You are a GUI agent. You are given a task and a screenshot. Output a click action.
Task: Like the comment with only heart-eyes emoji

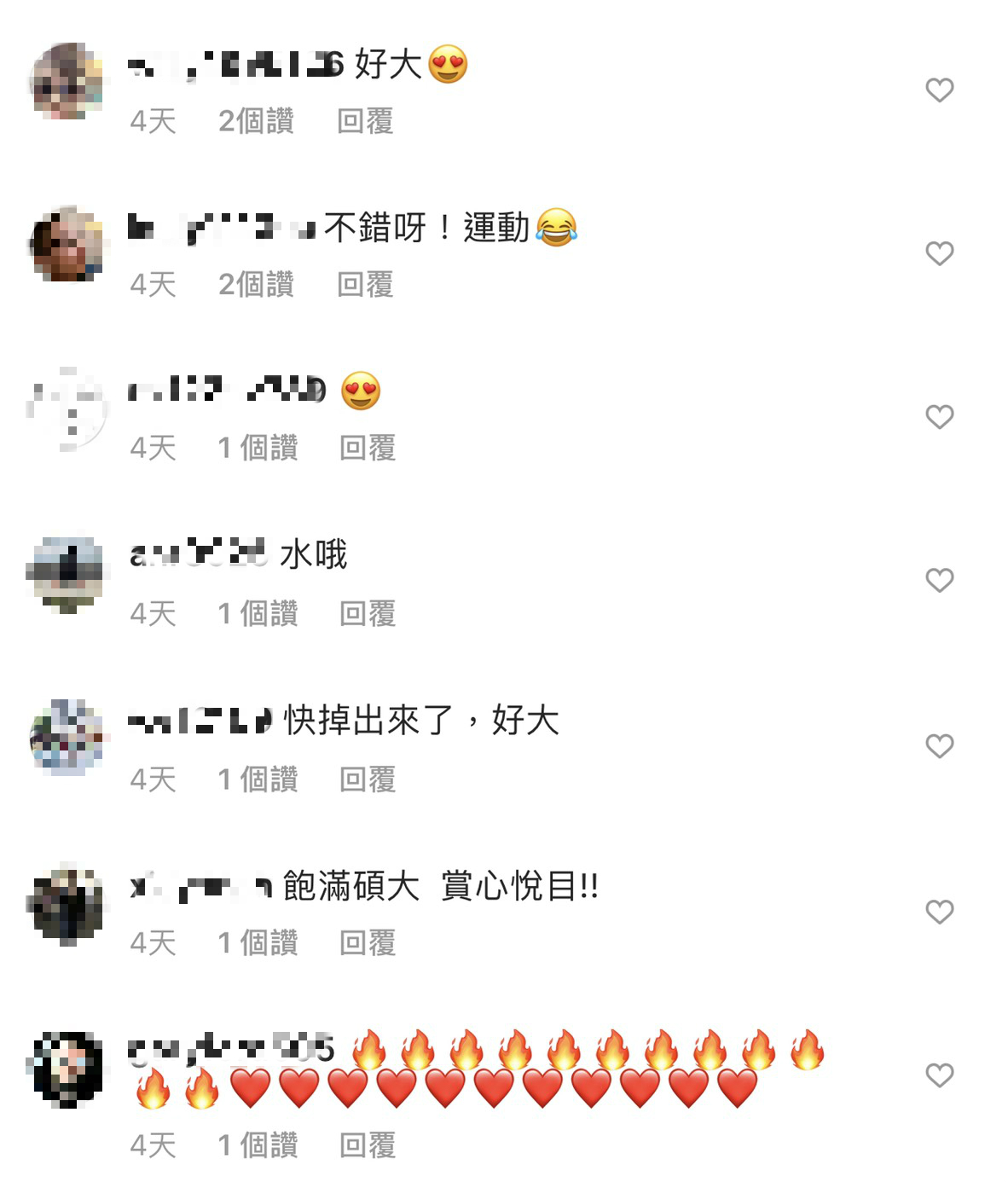(939, 417)
